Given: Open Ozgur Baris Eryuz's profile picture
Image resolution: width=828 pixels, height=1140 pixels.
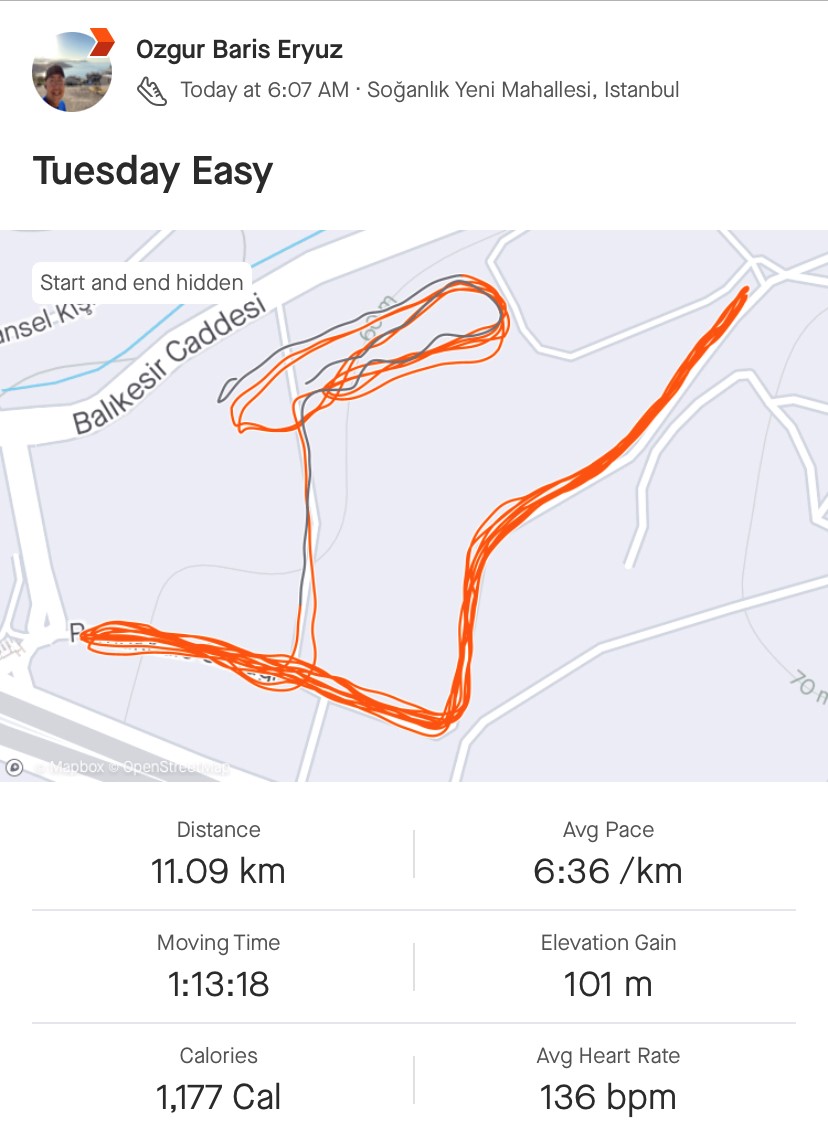Looking at the screenshot, I should pos(71,72).
